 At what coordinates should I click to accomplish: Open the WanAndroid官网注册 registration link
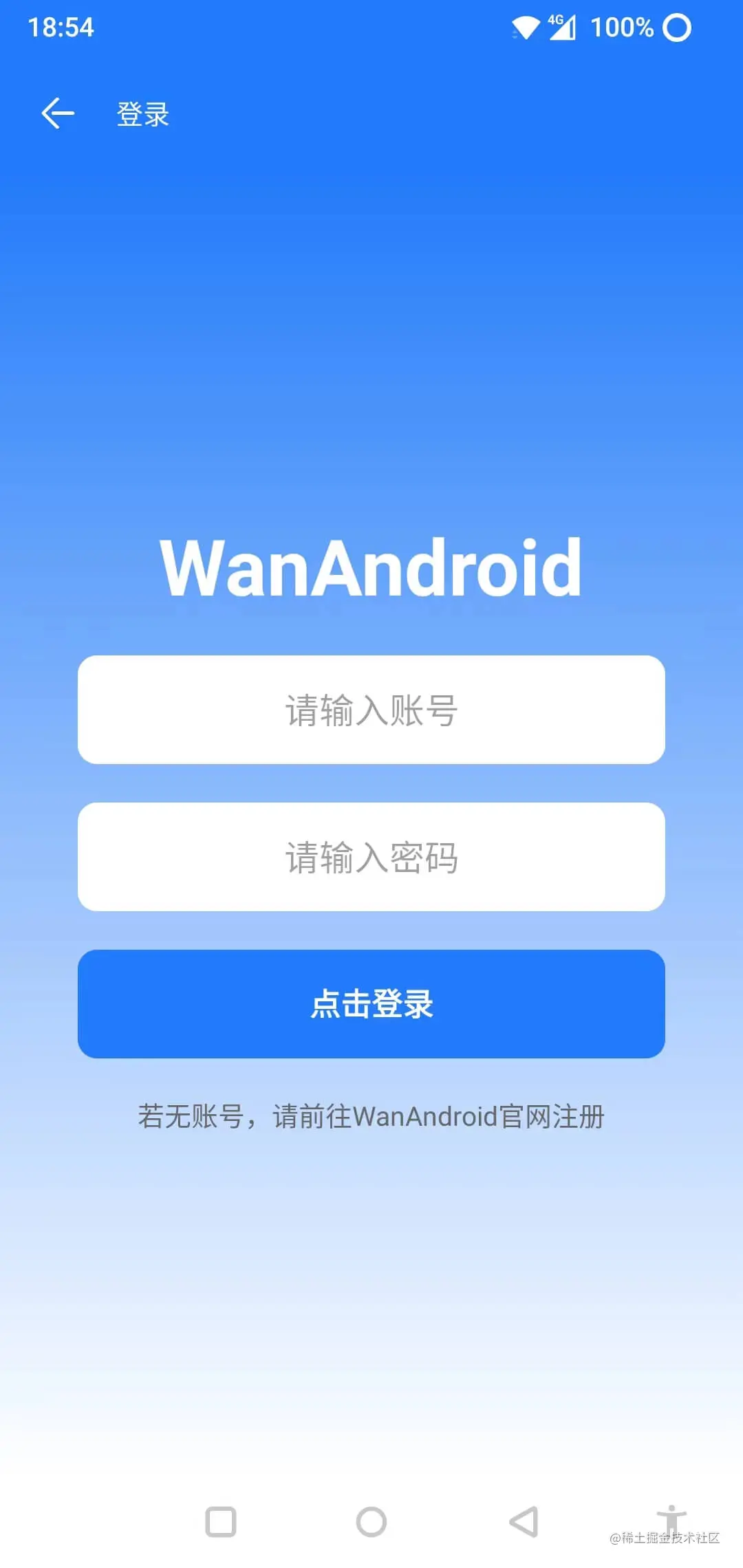[x=371, y=1116]
